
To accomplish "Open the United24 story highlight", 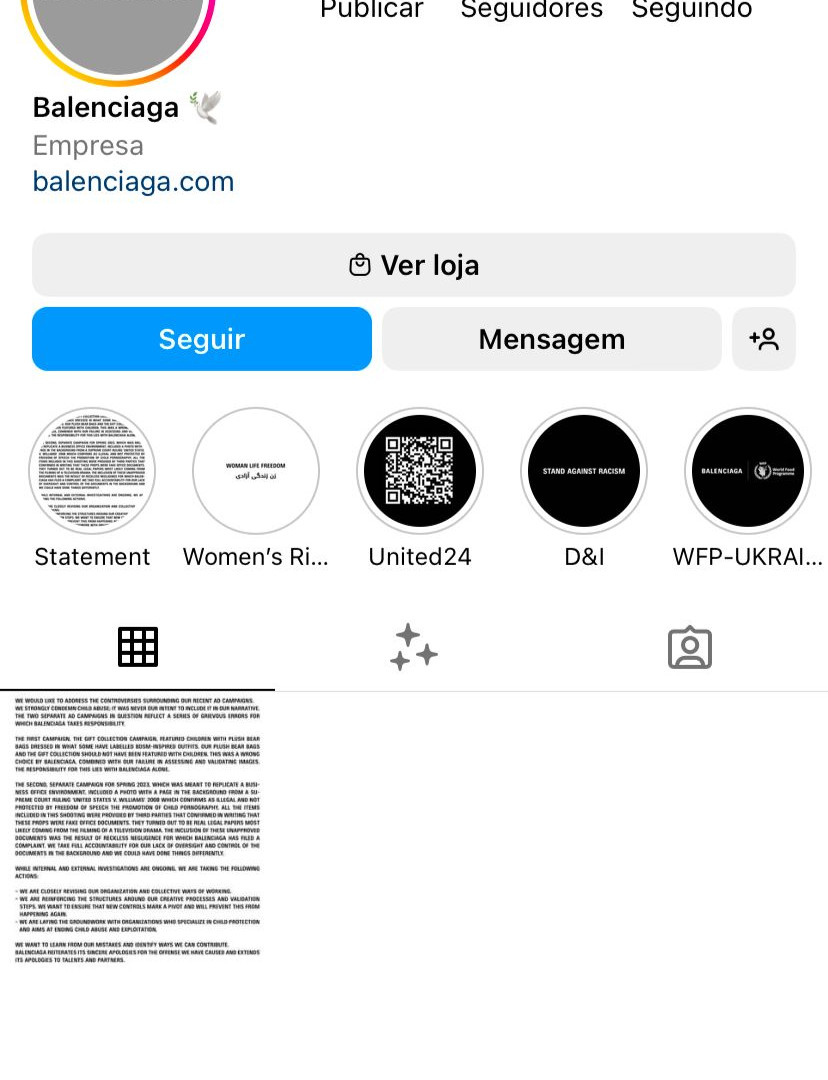I will coord(420,471).
